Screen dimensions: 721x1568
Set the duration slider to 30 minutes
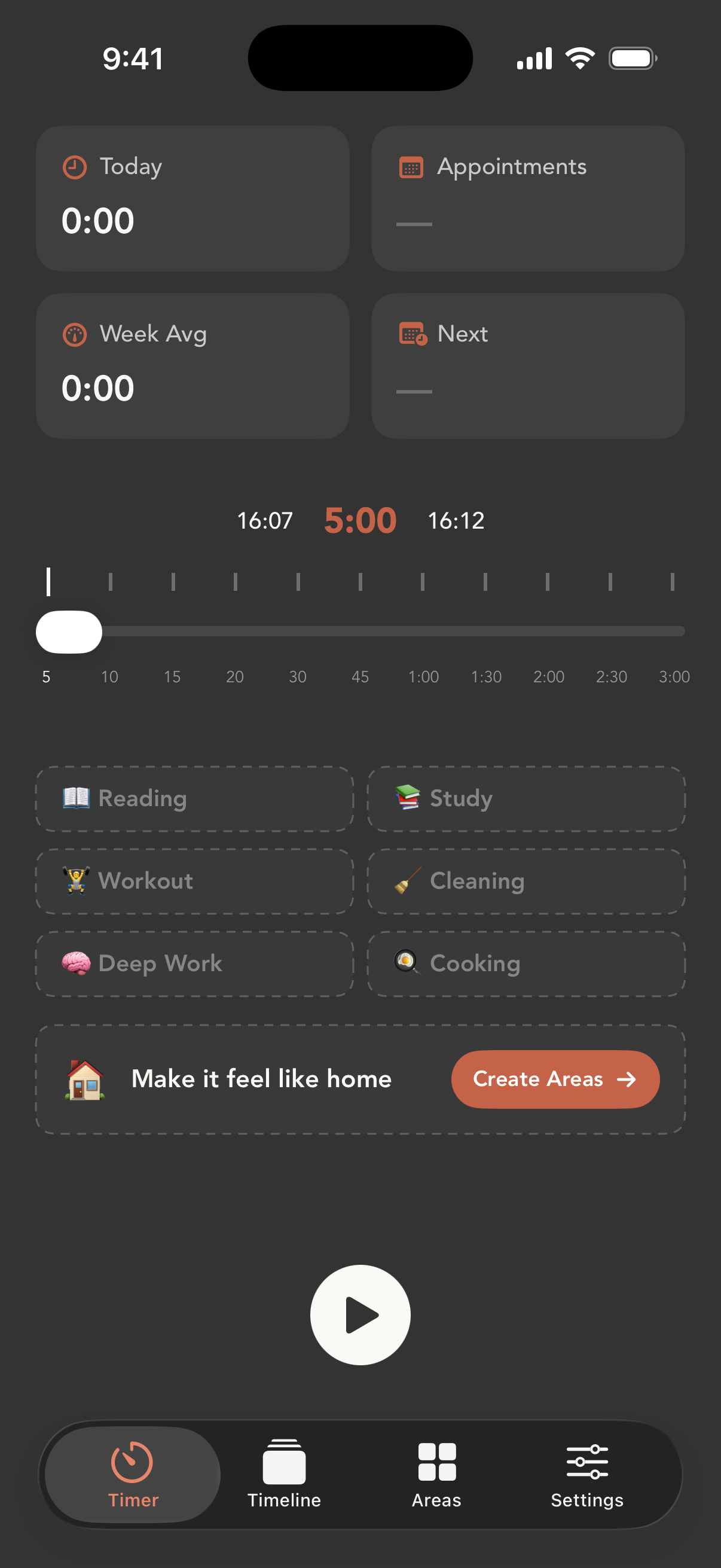coord(298,632)
